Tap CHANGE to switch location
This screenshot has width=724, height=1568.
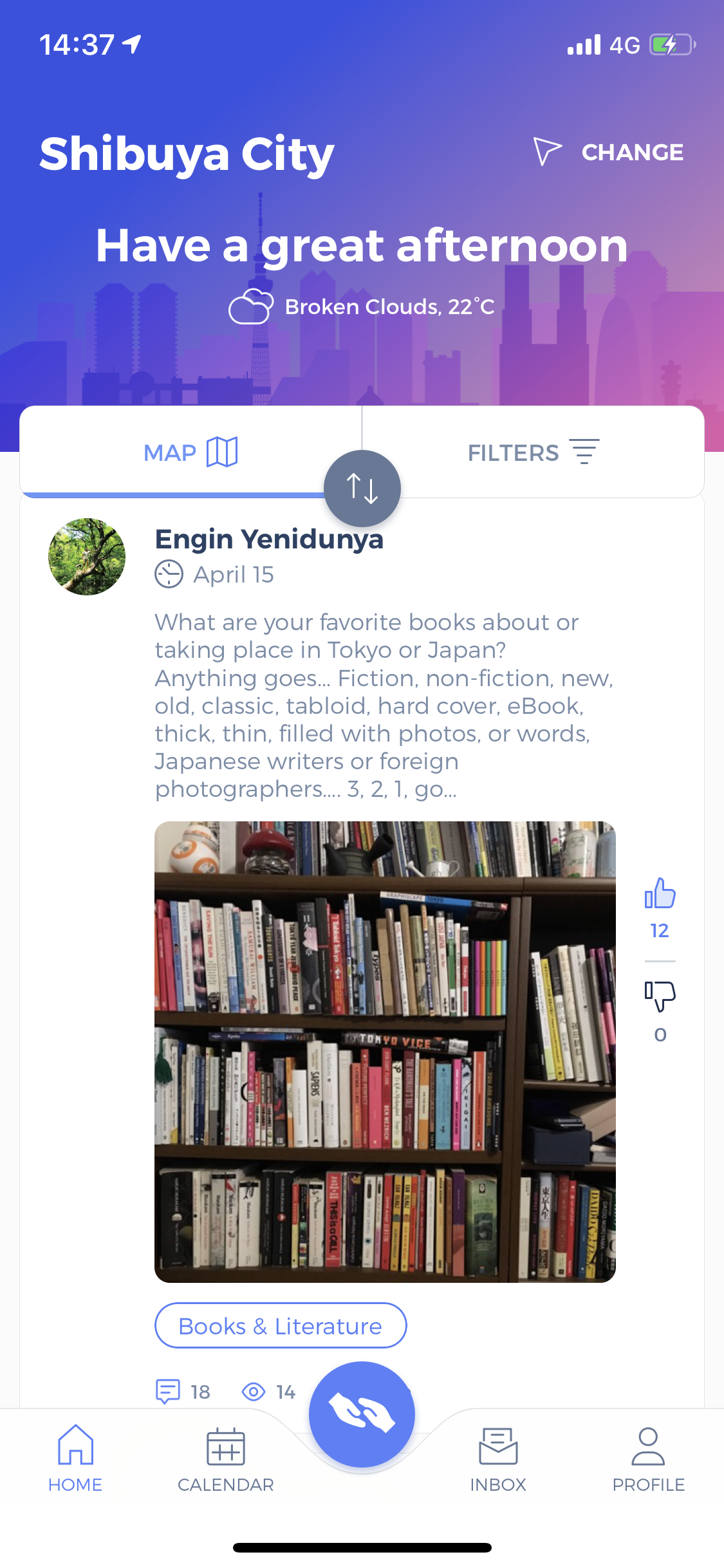[609, 153]
